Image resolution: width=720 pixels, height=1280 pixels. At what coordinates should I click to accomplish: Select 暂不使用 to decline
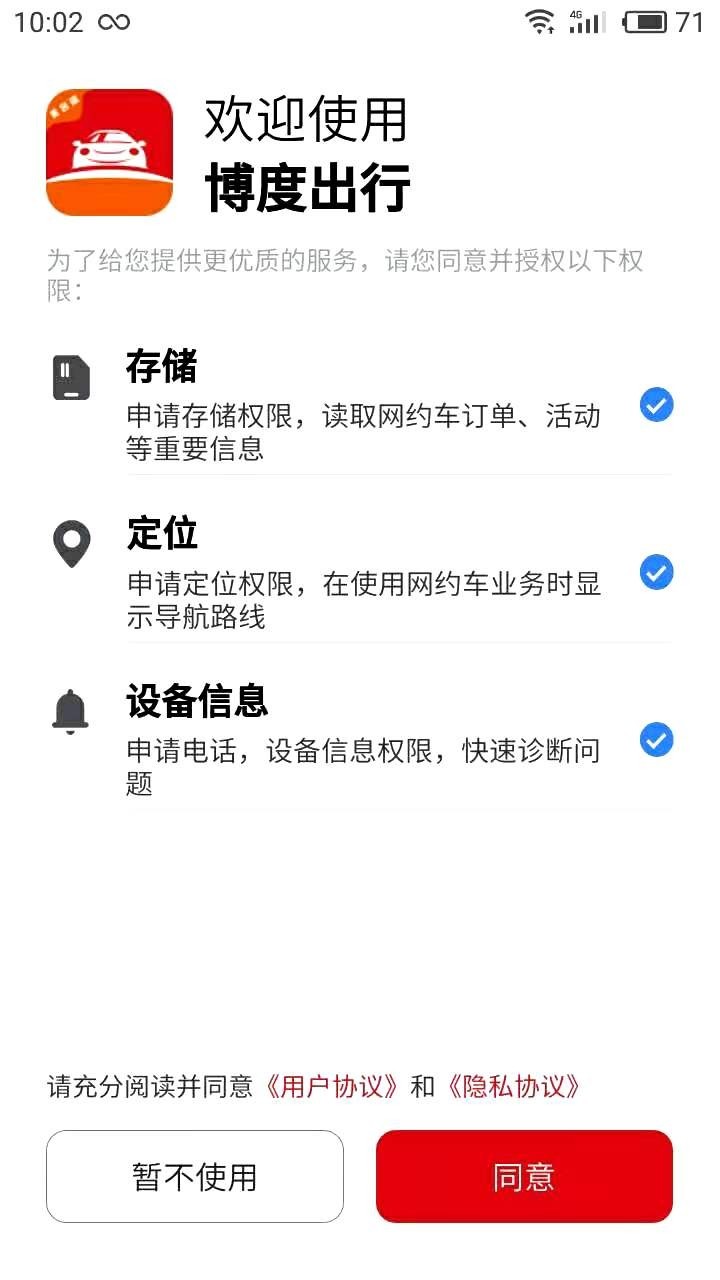tap(194, 1176)
